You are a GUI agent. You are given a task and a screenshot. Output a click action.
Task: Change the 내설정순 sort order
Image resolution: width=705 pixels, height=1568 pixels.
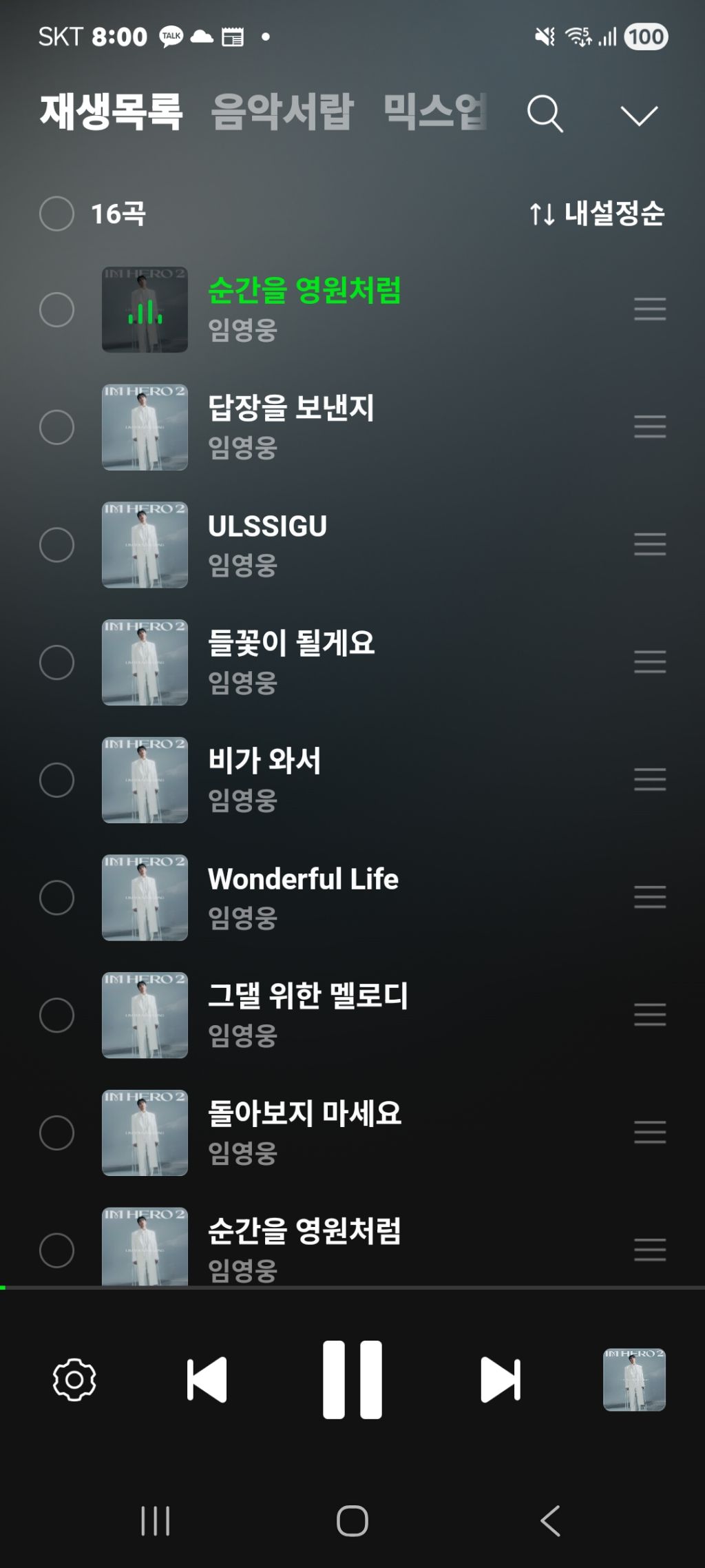coord(597,214)
